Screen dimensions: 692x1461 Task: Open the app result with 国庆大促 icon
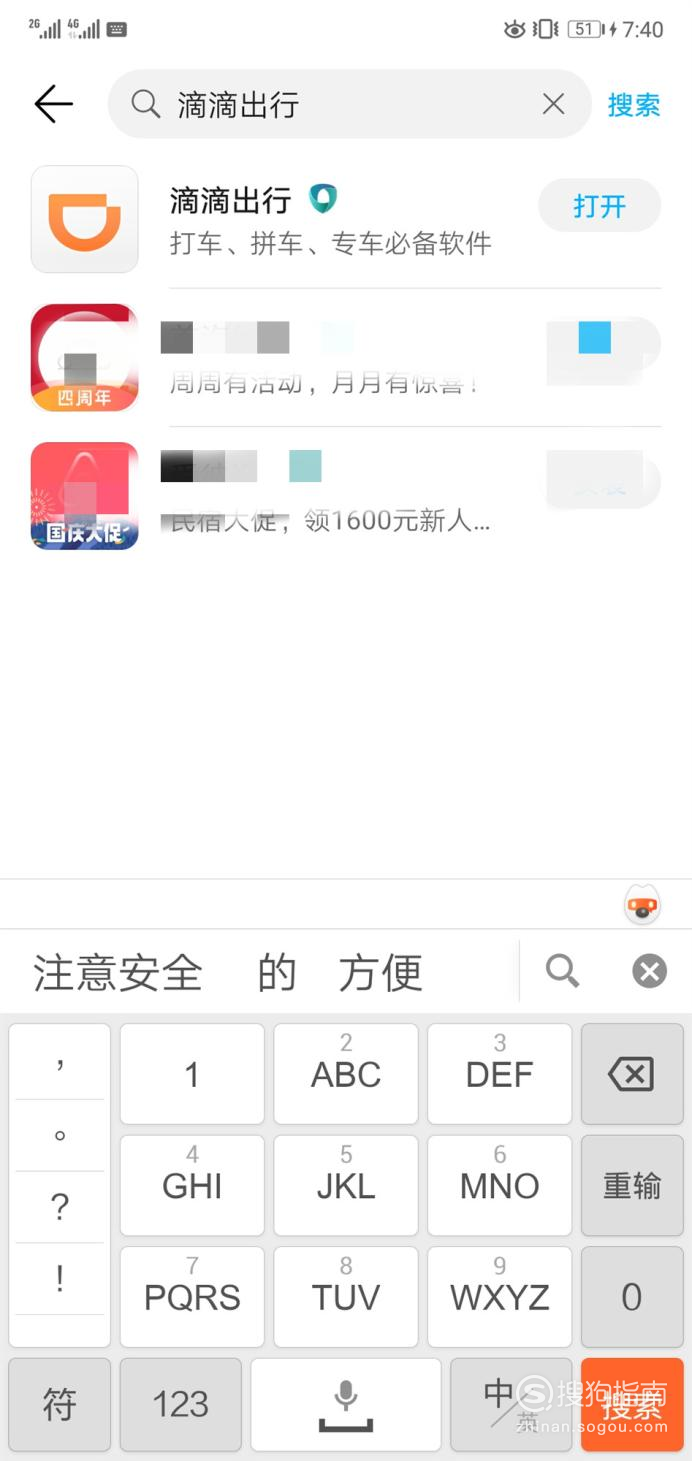(x=85, y=496)
